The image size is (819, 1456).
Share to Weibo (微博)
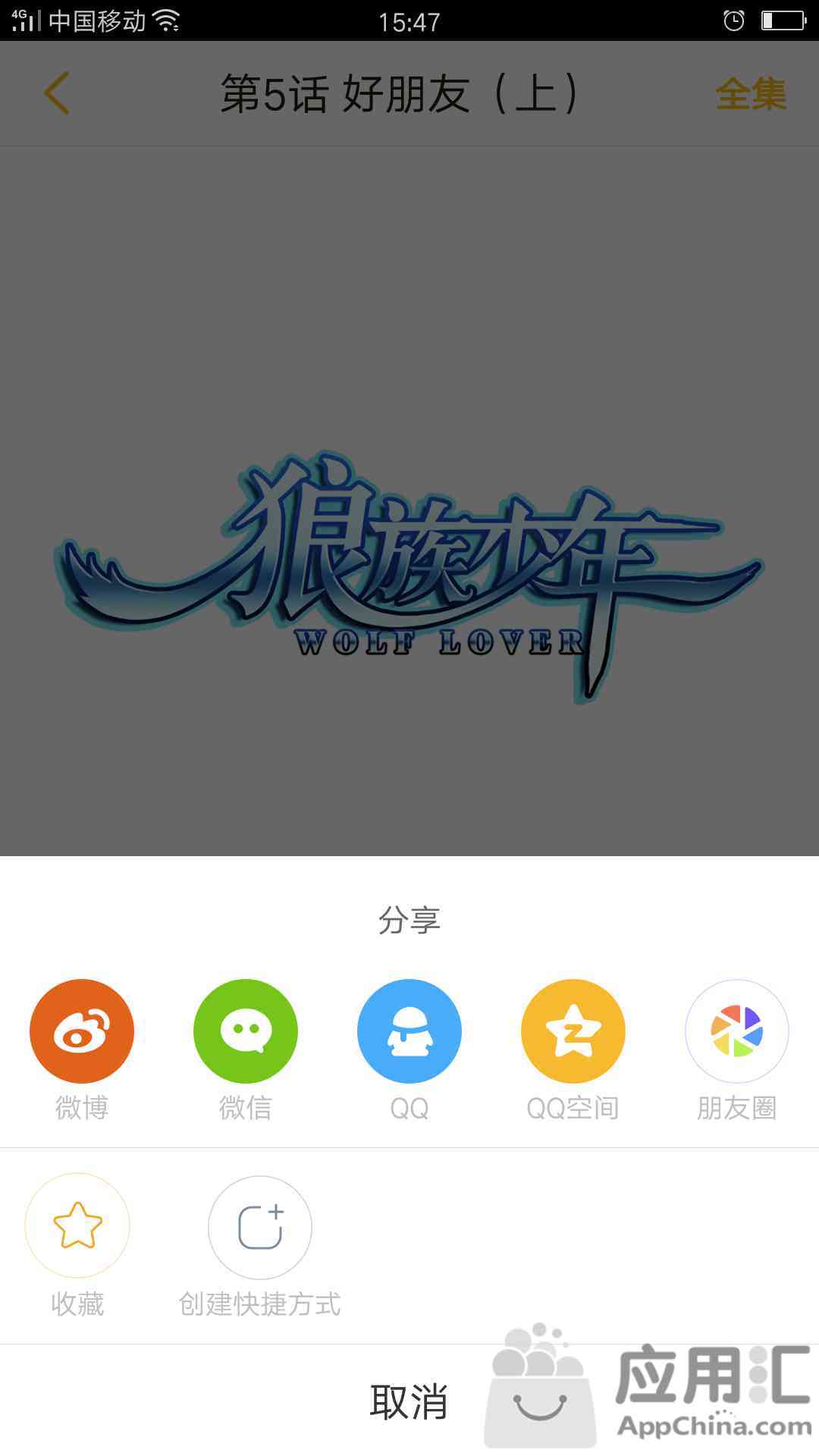pos(82,1031)
